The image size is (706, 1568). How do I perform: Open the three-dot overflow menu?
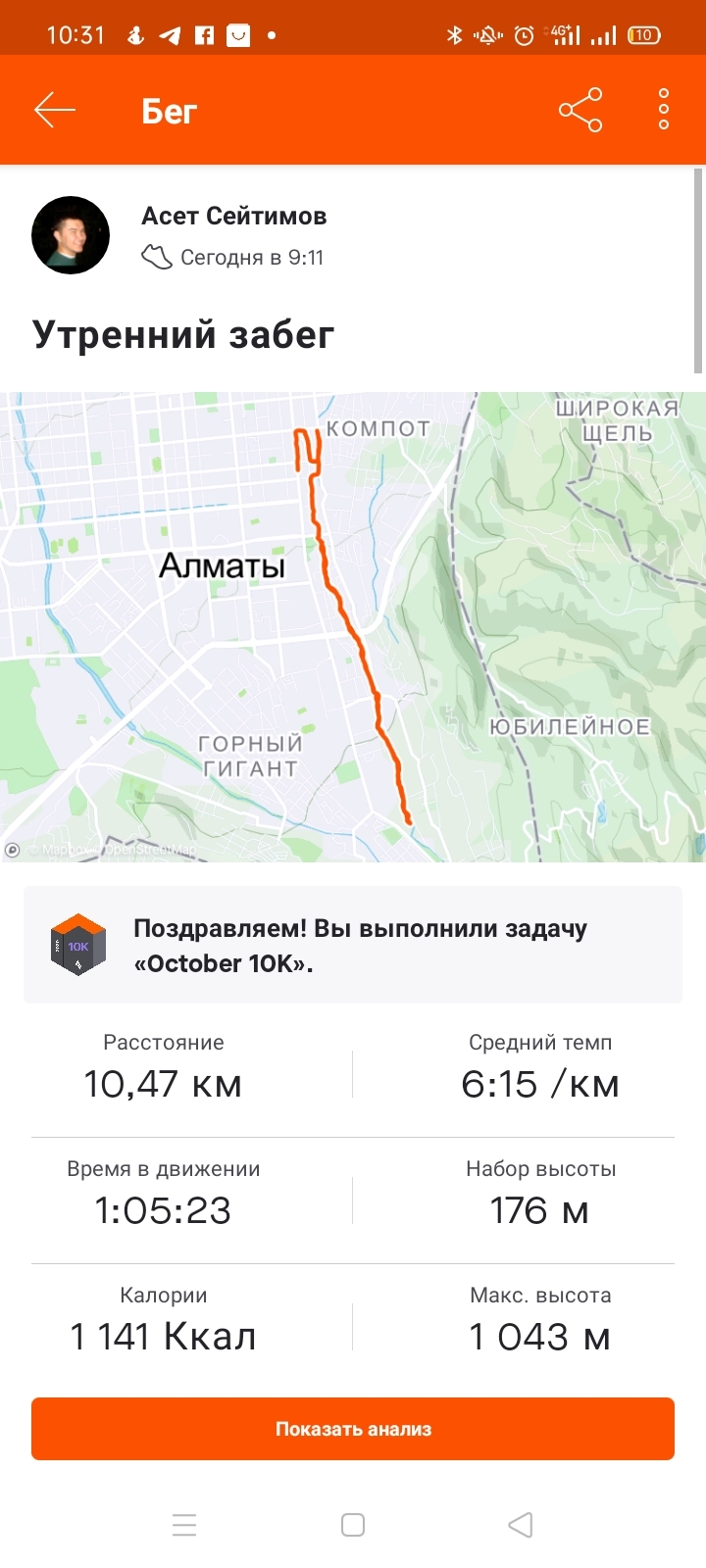[x=664, y=111]
